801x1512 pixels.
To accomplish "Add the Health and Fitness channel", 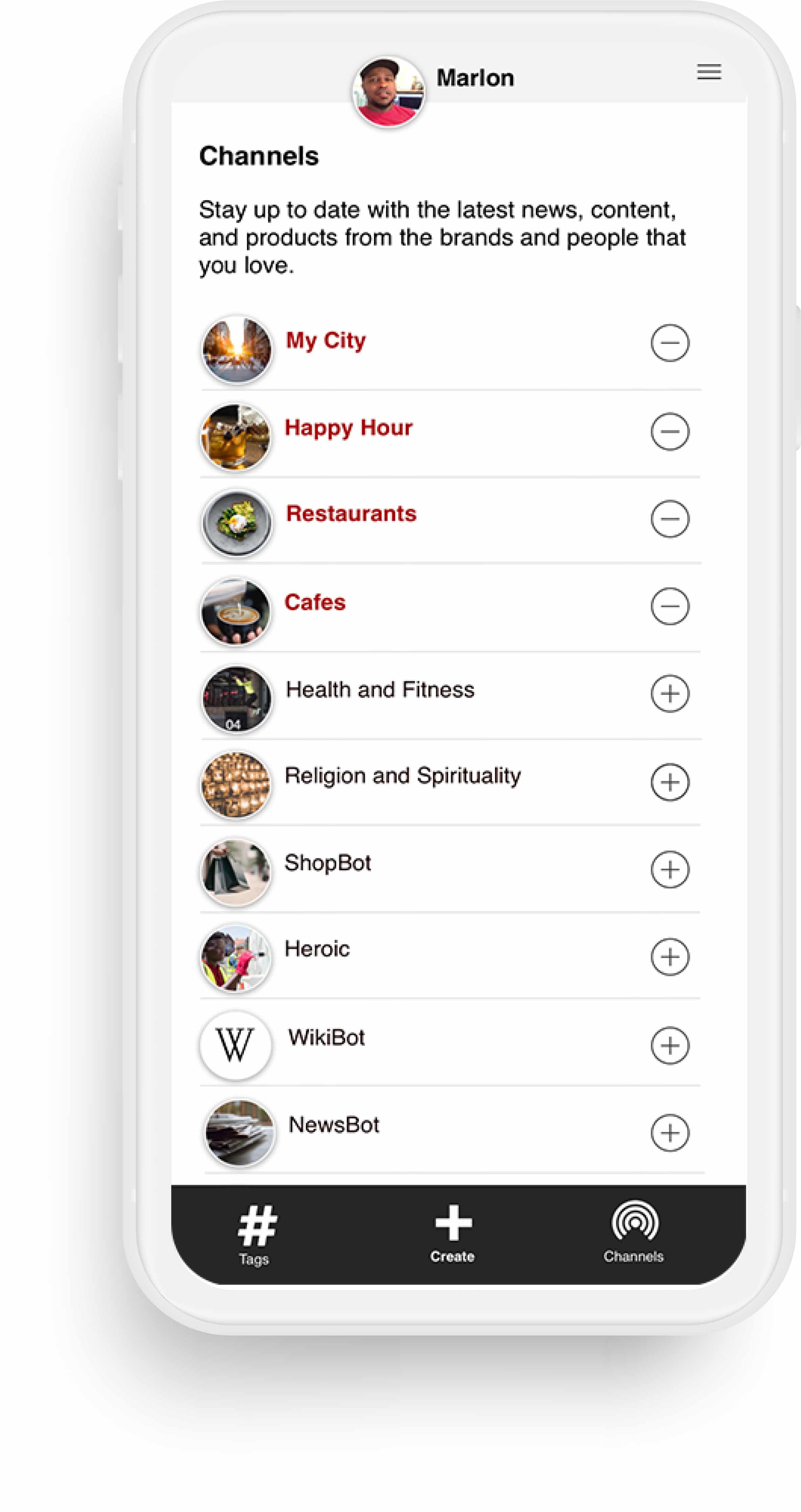I will coord(670,694).
